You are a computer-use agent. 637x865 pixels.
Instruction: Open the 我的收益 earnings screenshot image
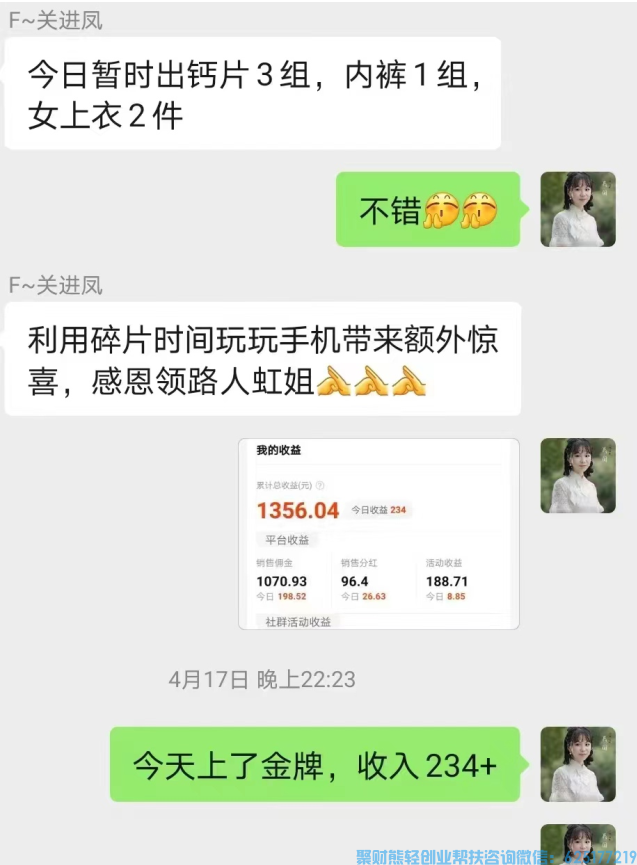pos(378,533)
